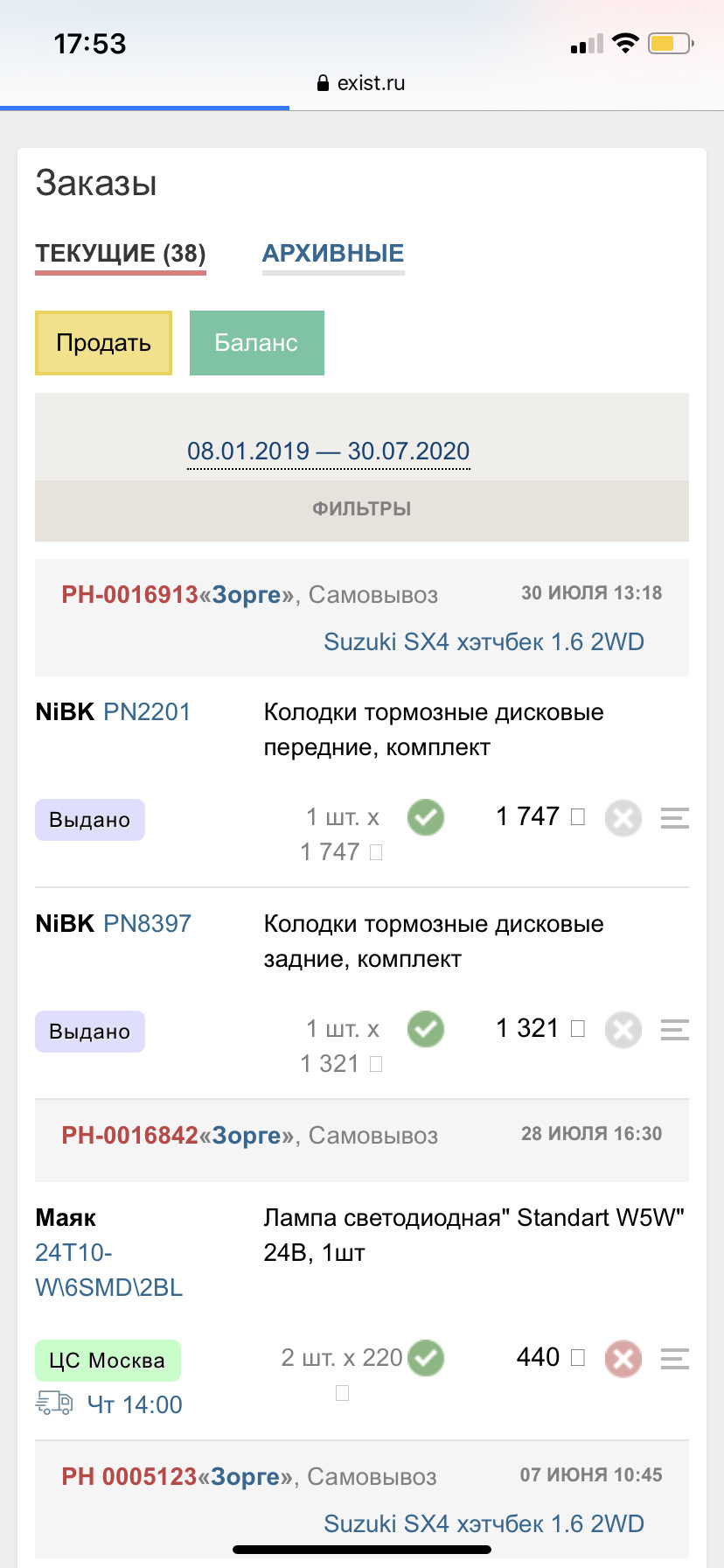Image resolution: width=724 pixels, height=1568 pixels.
Task: Open Suzuki SX4 link under order РН-0016913
Action: [x=484, y=642]
